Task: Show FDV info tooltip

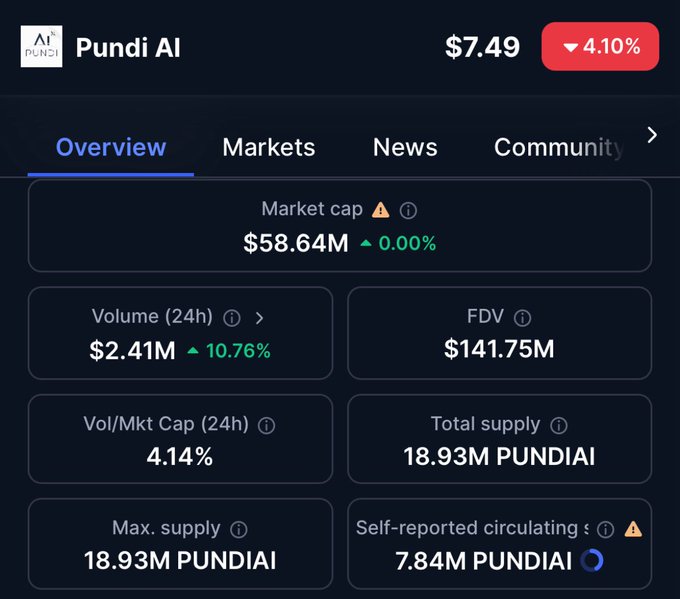Action: (522, 318)
